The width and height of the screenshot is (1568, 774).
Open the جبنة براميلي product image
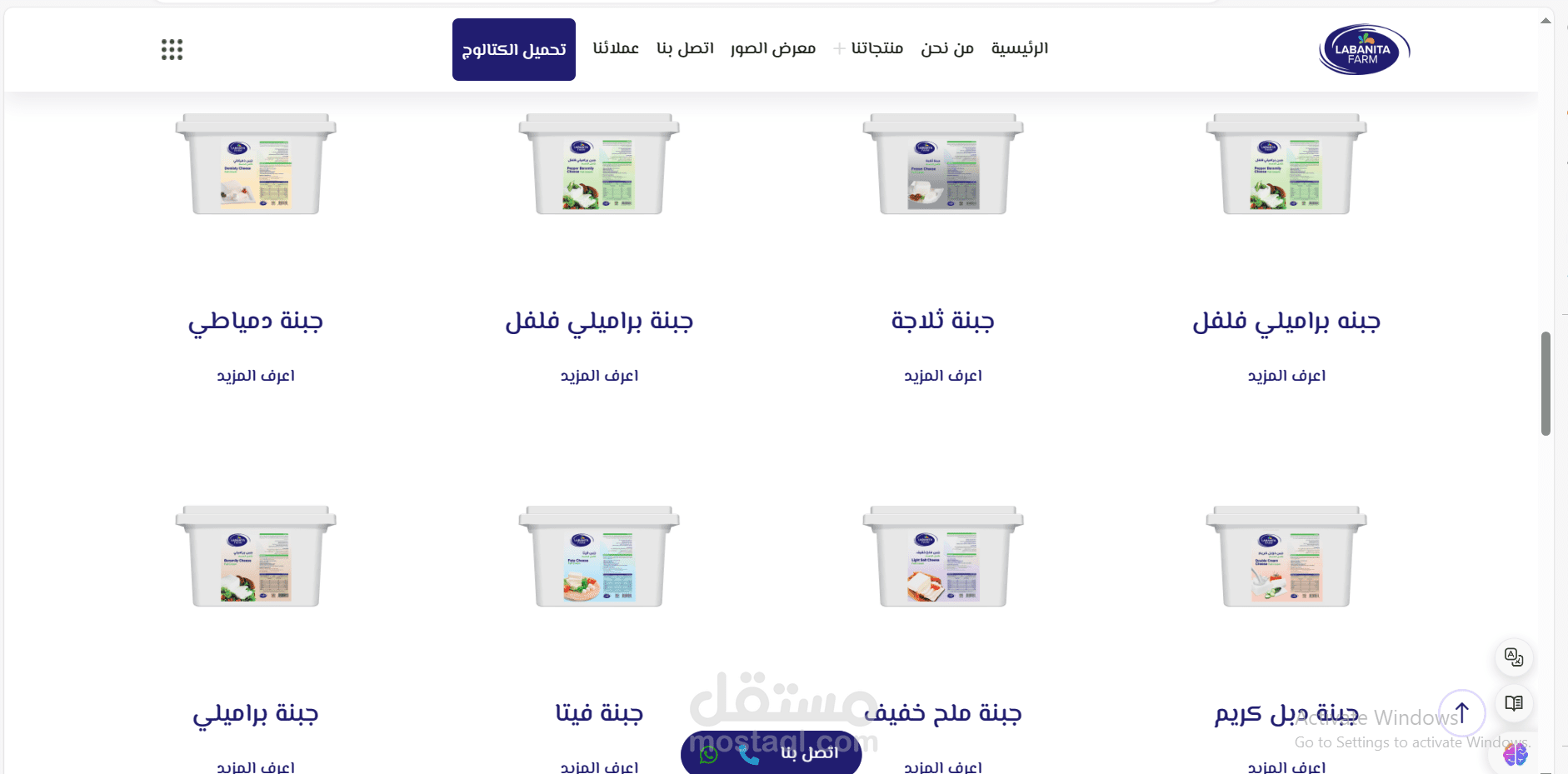pos(256,557)
